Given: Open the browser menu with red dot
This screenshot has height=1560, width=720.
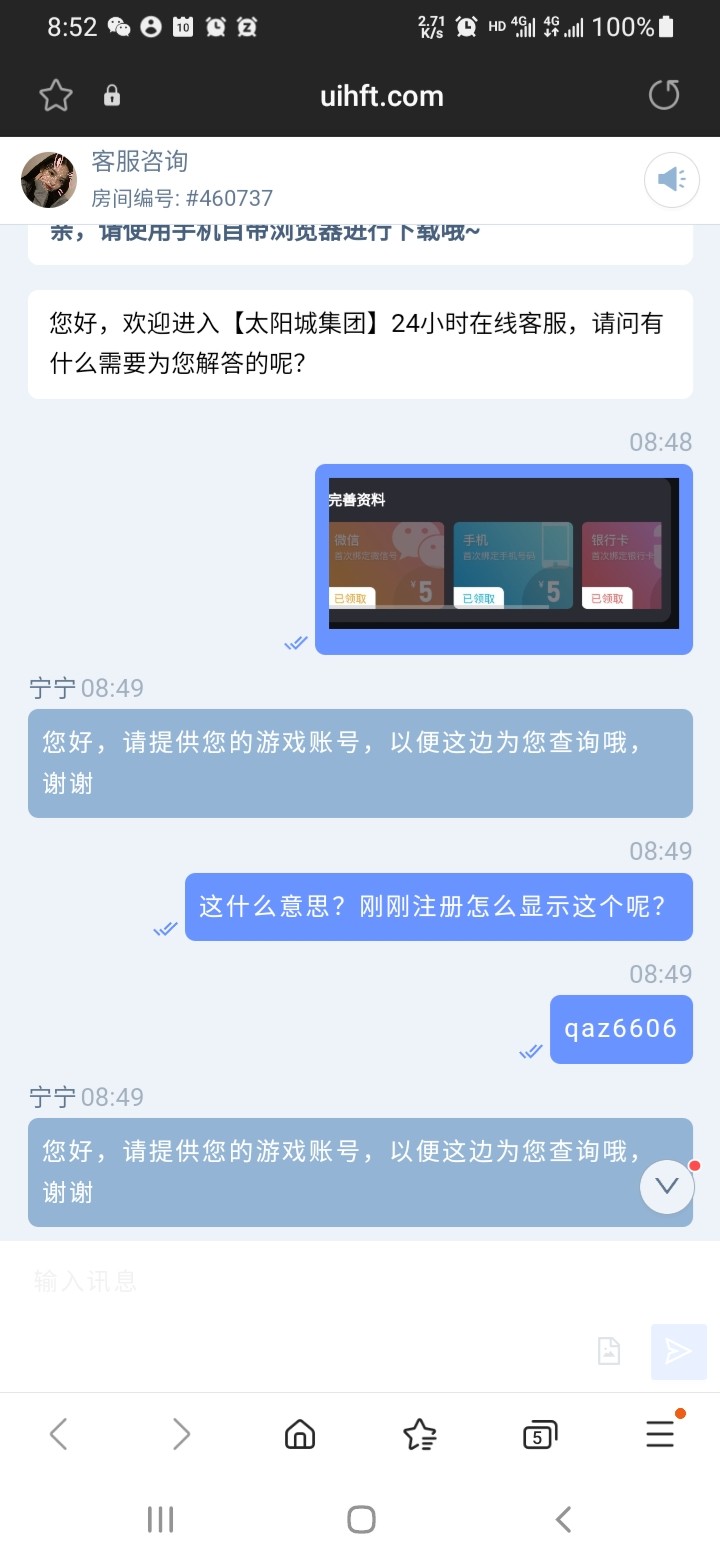Looking at the screenshot, I should pos(660,1433).
